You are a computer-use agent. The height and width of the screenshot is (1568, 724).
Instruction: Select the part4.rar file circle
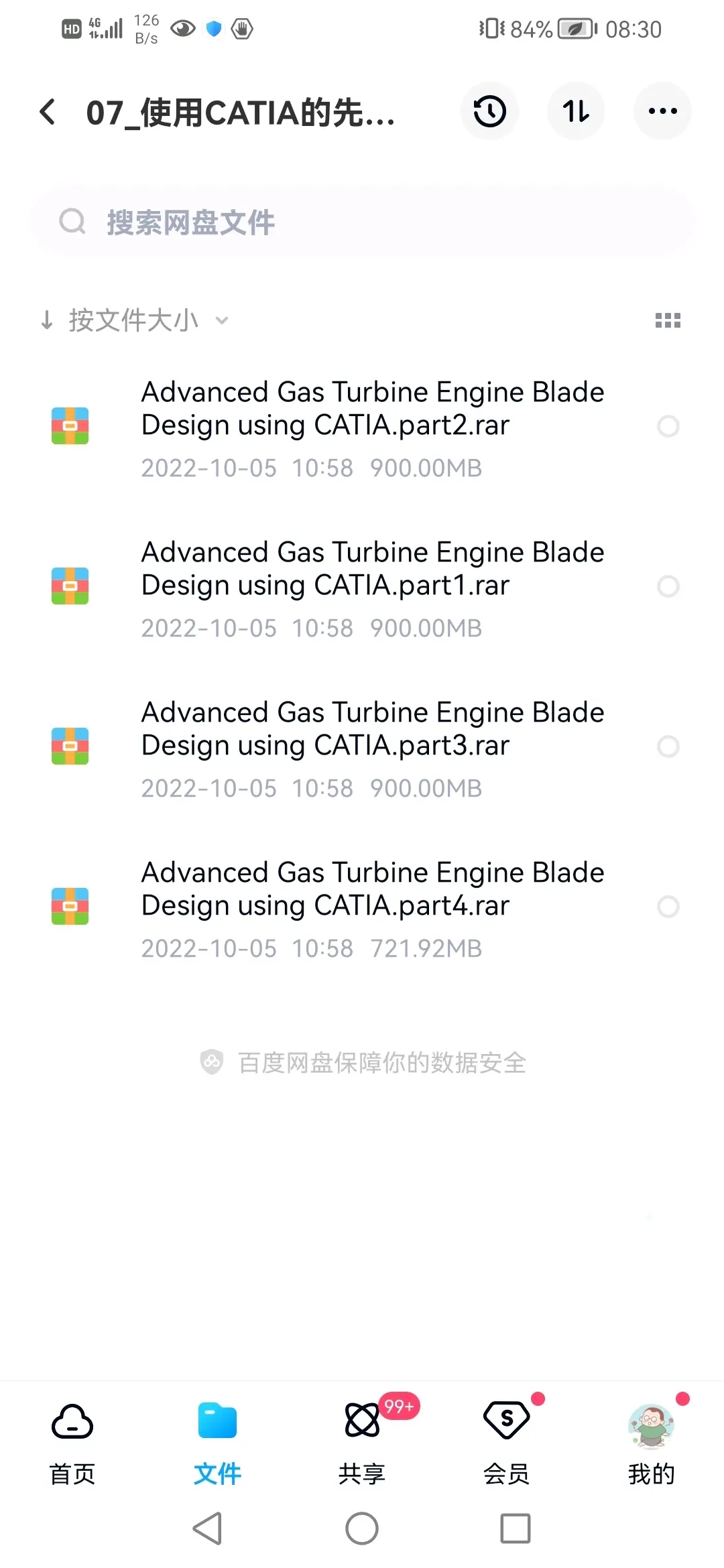click(668, 907)
